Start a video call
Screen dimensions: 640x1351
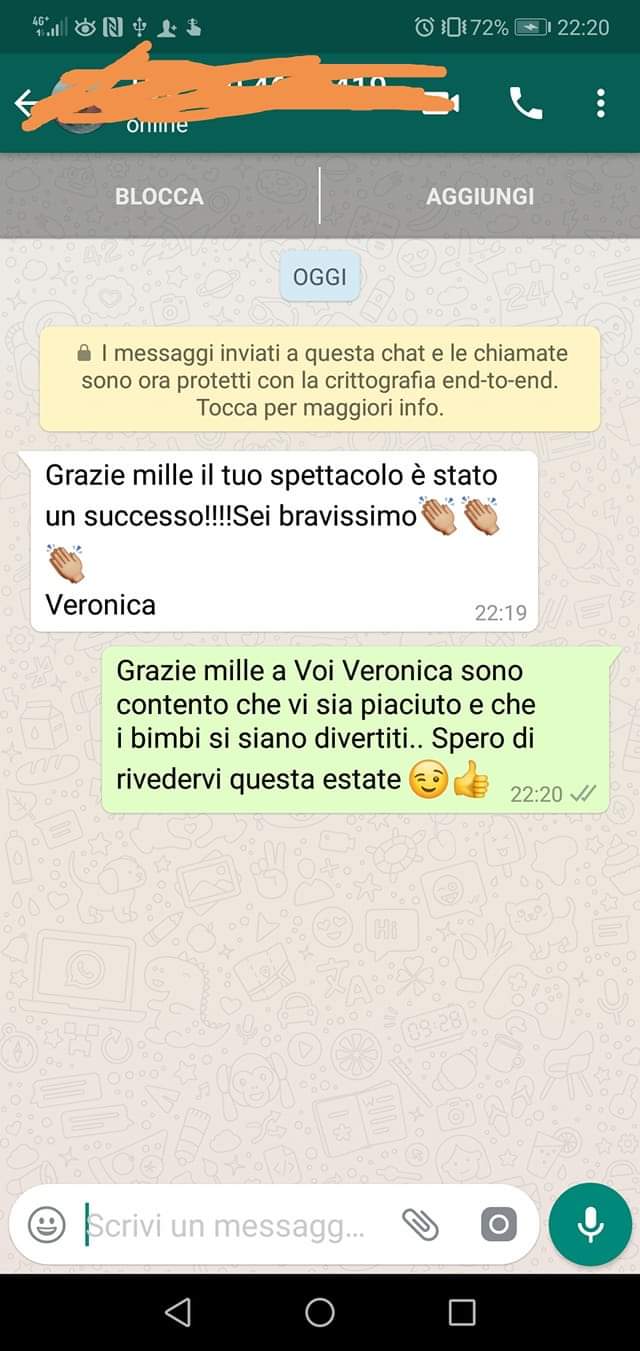point(442,103)
